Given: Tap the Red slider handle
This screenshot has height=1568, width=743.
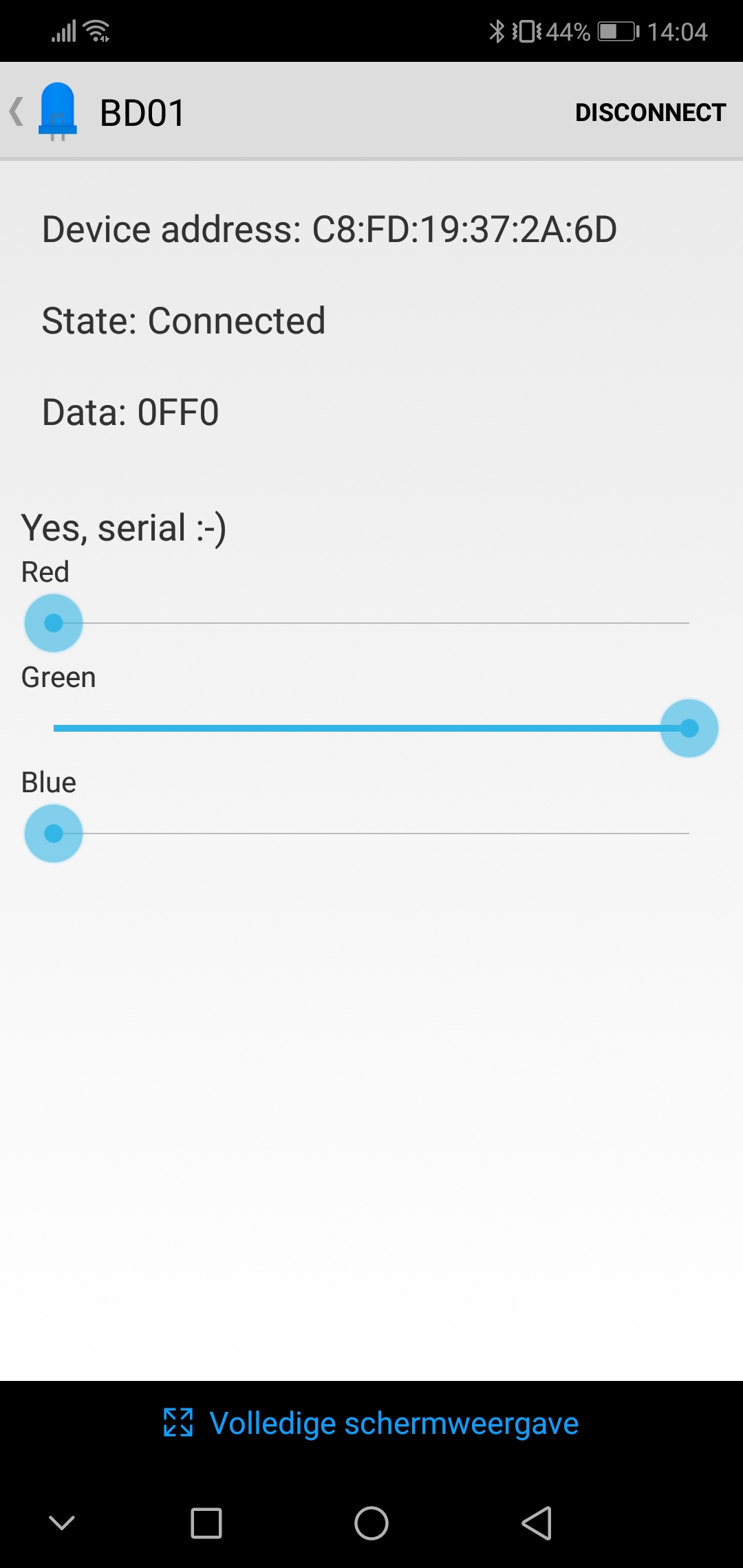Looking at the screenshot, I should pyautogui.click(x=54, y=623).
